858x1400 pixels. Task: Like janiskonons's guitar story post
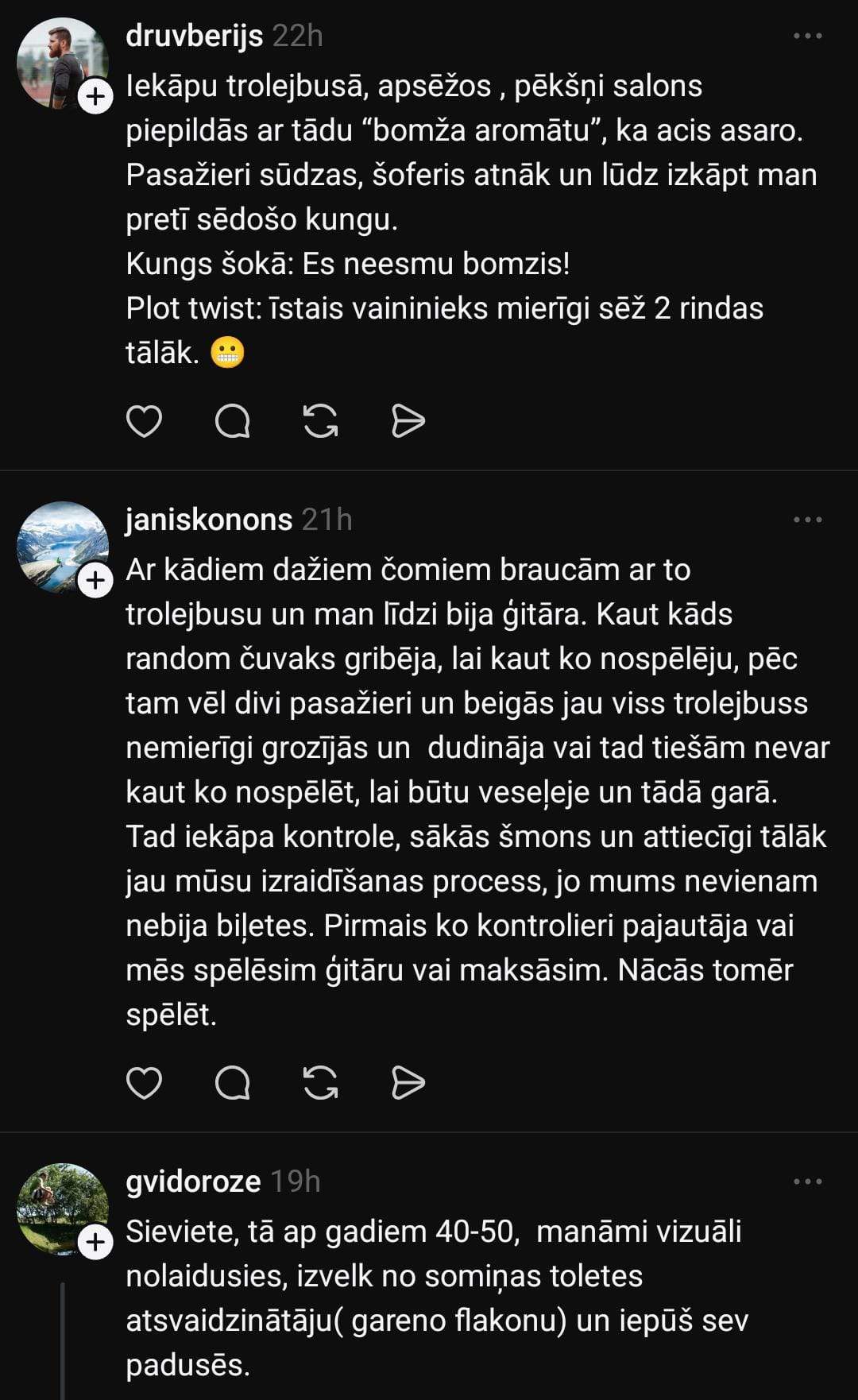pyautogui.click(x=144, y=1083)
